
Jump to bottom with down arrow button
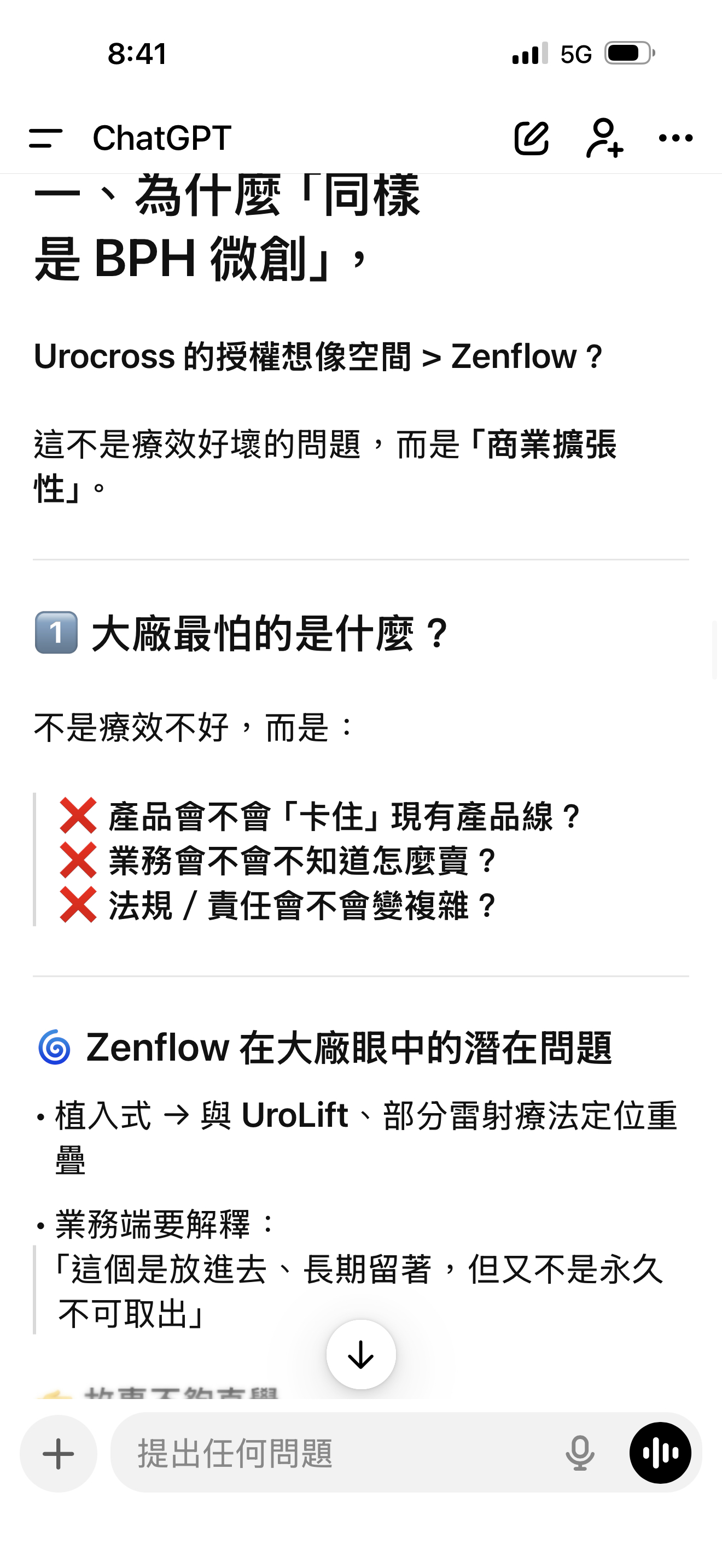click(361, 1354)
